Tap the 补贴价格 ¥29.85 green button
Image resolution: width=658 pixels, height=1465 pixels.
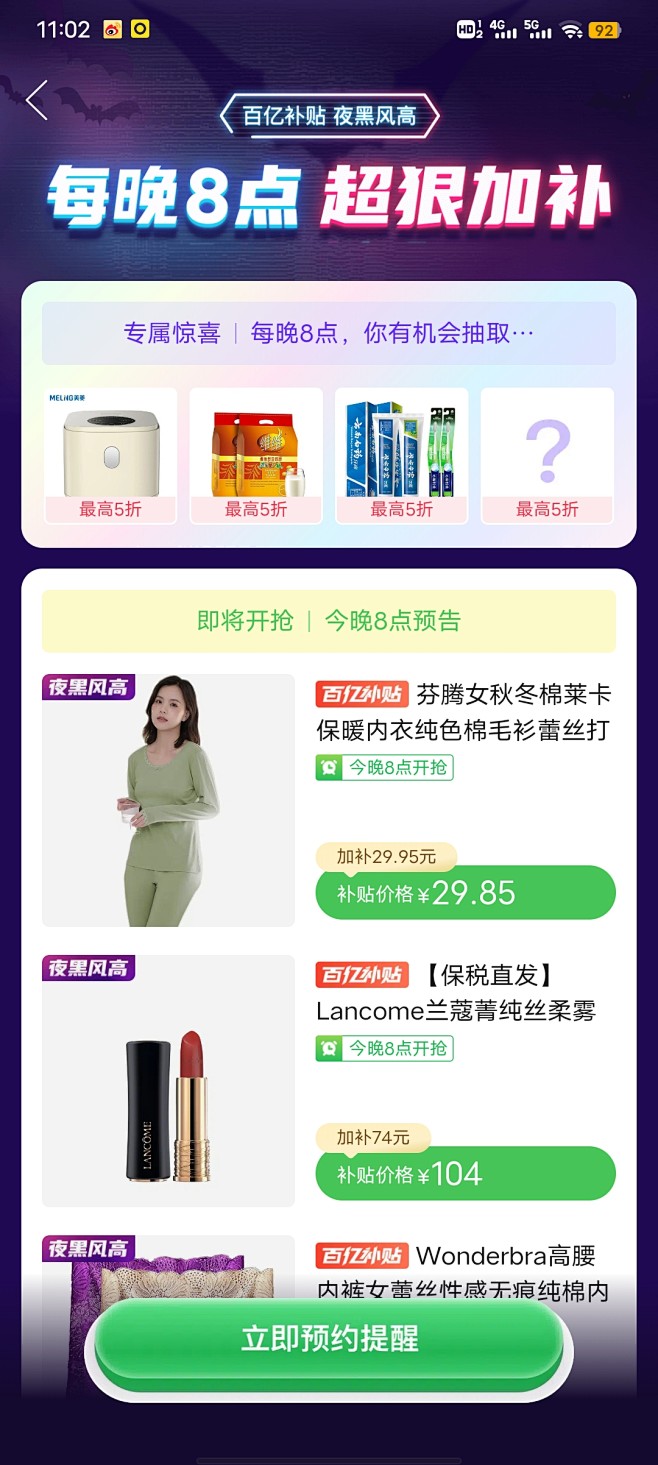pyautogui.click(x=465, y=892)
